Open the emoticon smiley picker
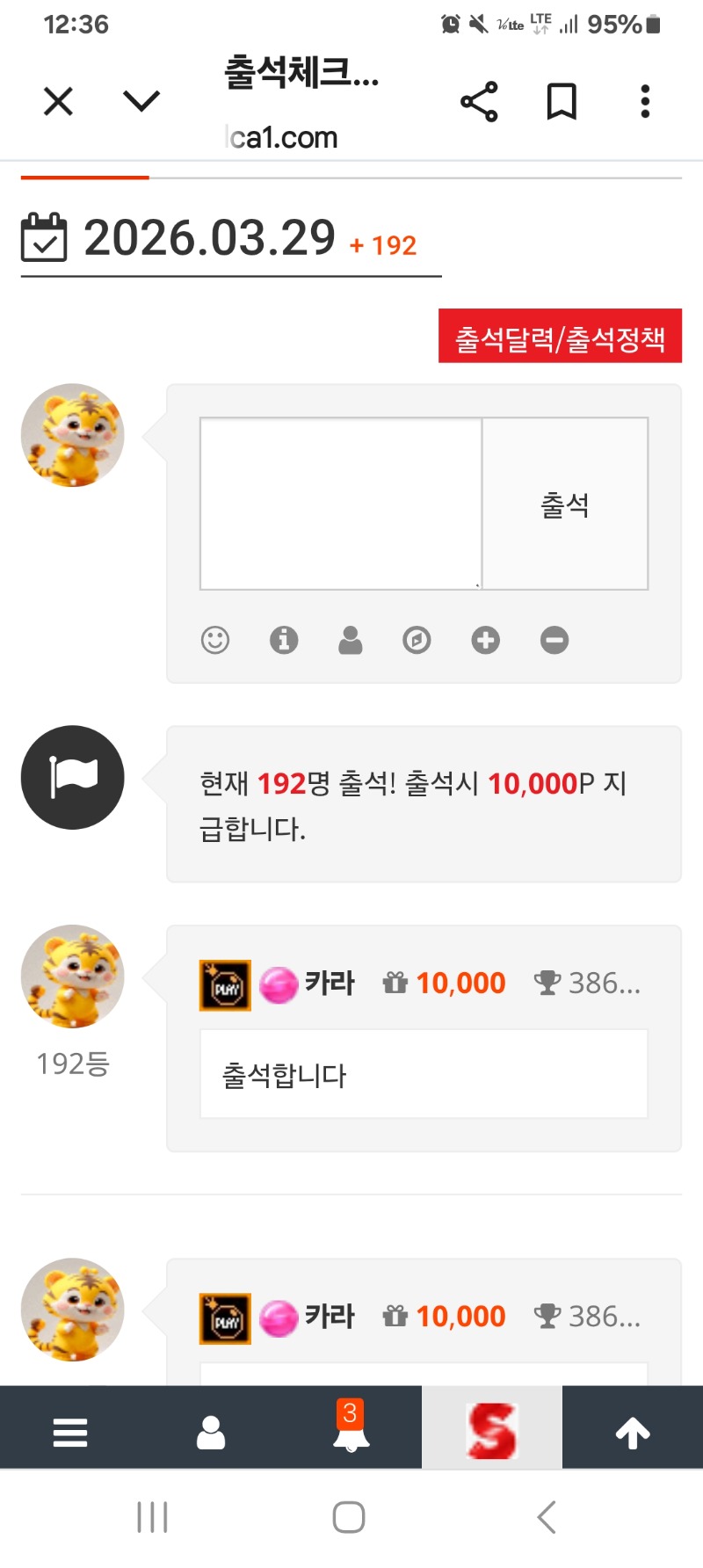 pos(215,640)
